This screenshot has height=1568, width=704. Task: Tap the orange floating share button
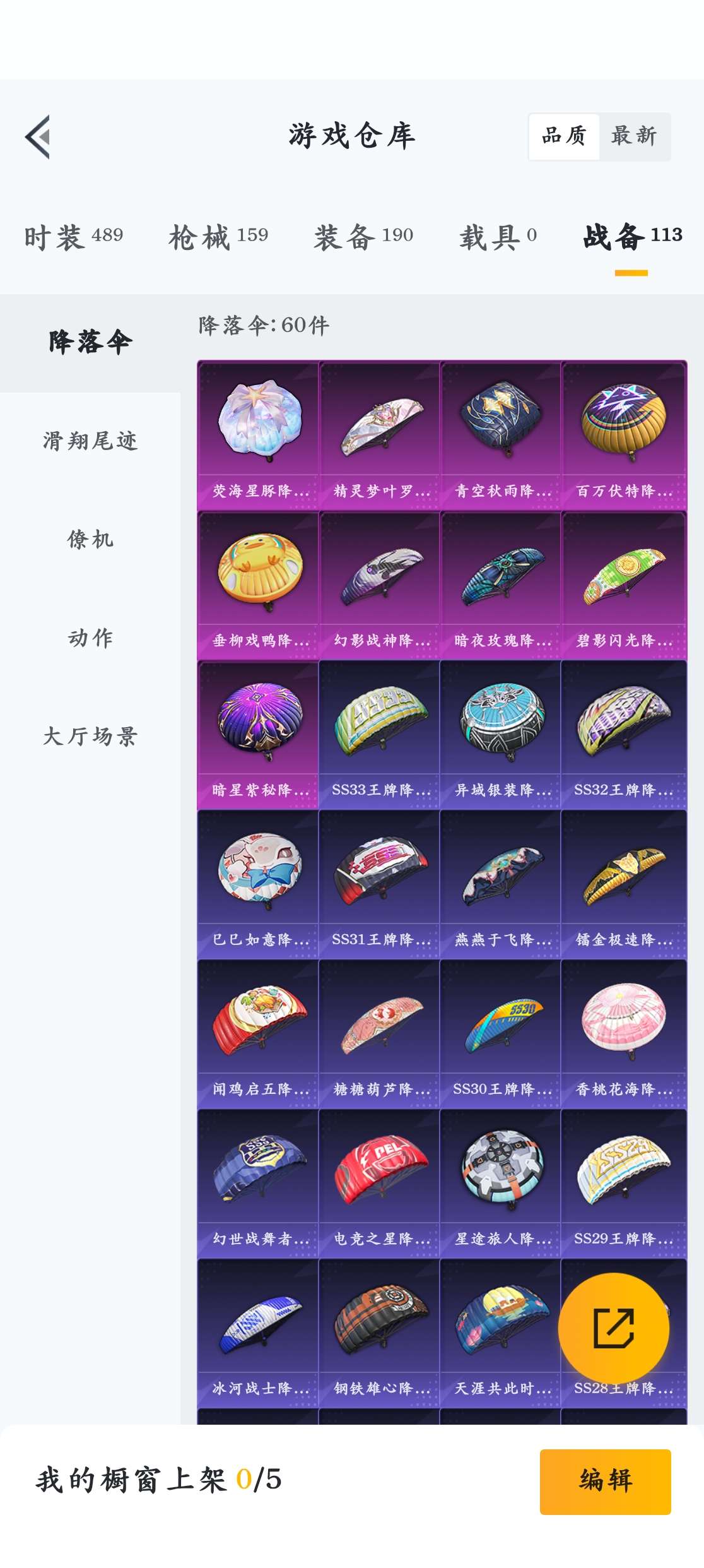(x=613, y=1328)
